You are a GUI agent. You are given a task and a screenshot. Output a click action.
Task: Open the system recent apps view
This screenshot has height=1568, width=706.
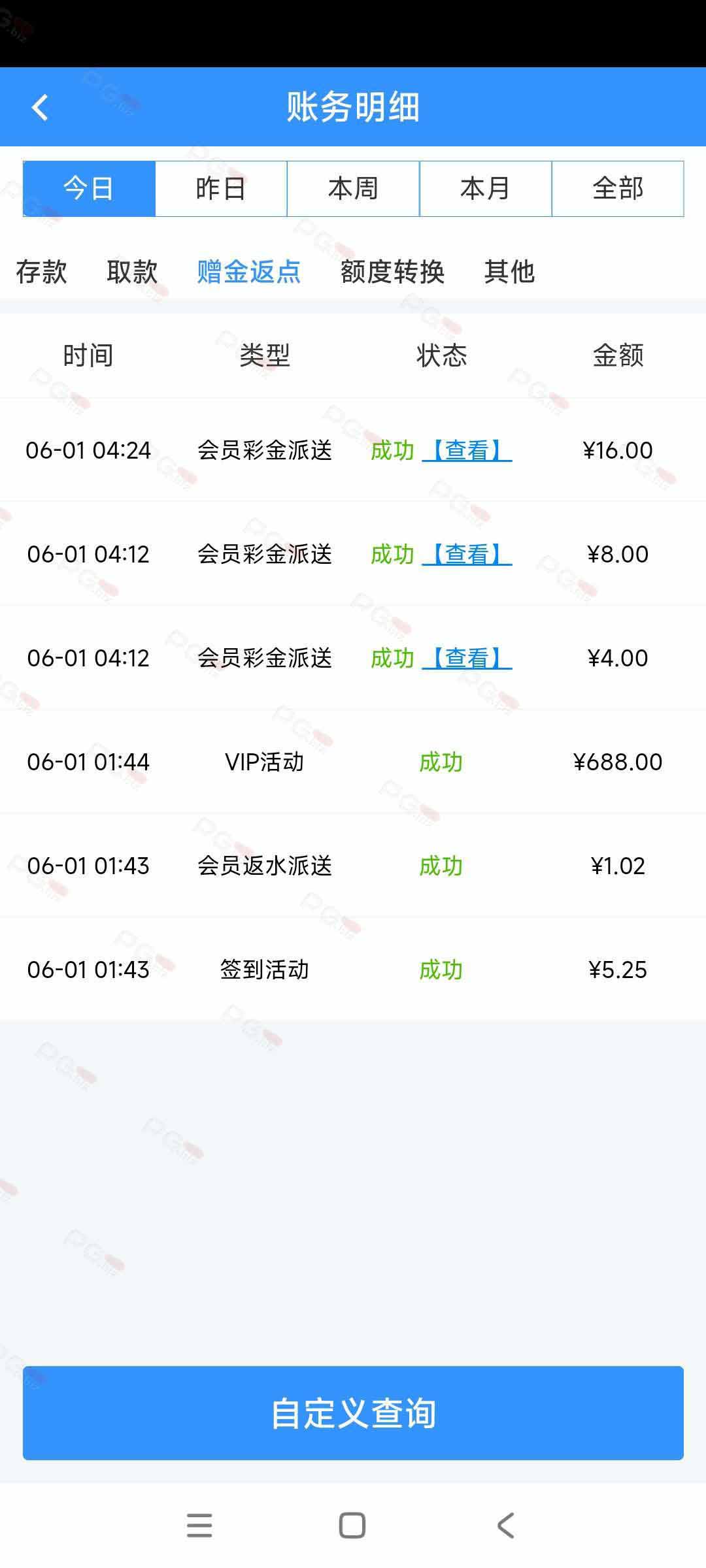coord(199,1526)
